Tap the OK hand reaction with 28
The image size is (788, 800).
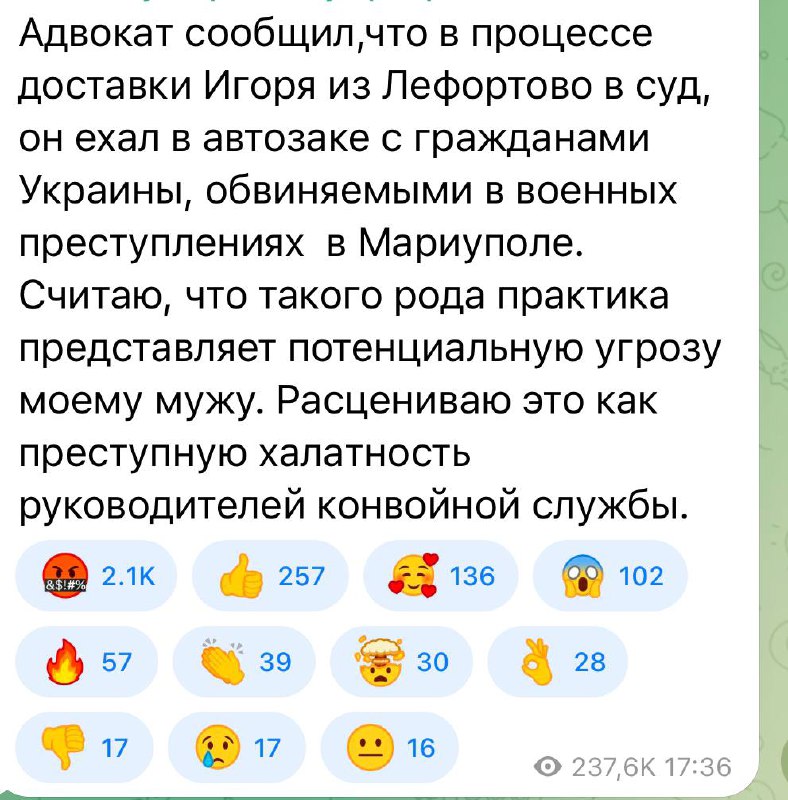pyautogui.click(x=557, y=661)
